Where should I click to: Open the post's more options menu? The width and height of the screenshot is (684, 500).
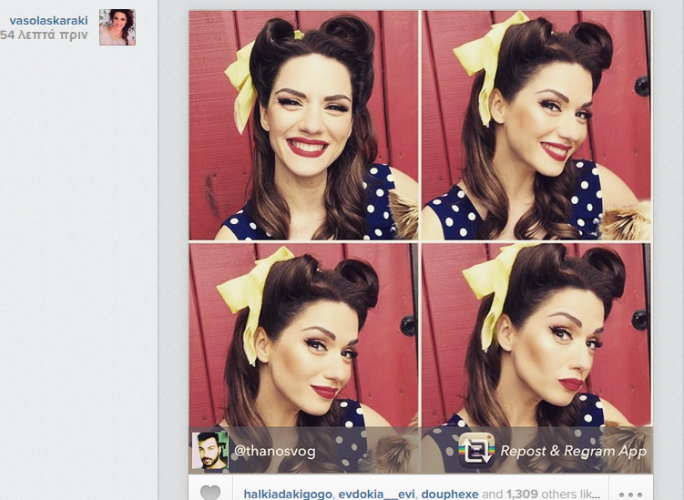coord(630,494)
